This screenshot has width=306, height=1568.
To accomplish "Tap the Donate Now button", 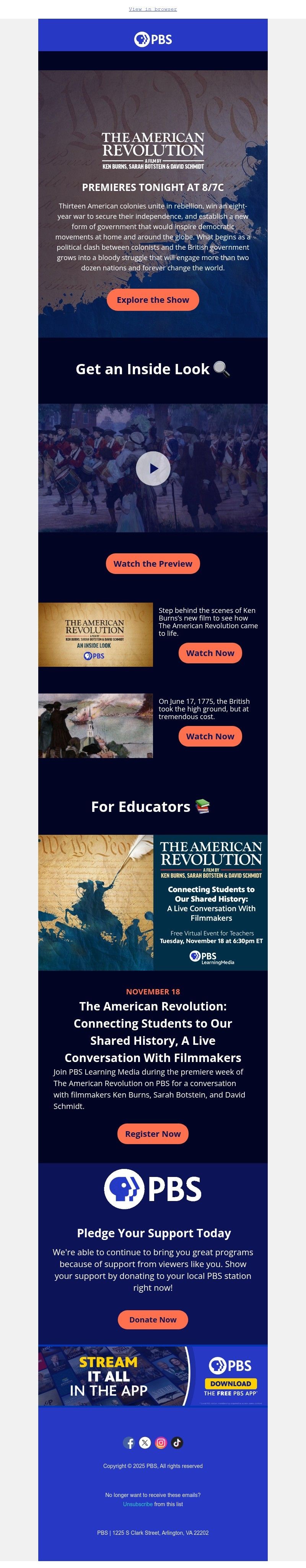I will pyautogui.click(x=152, y=1319).
